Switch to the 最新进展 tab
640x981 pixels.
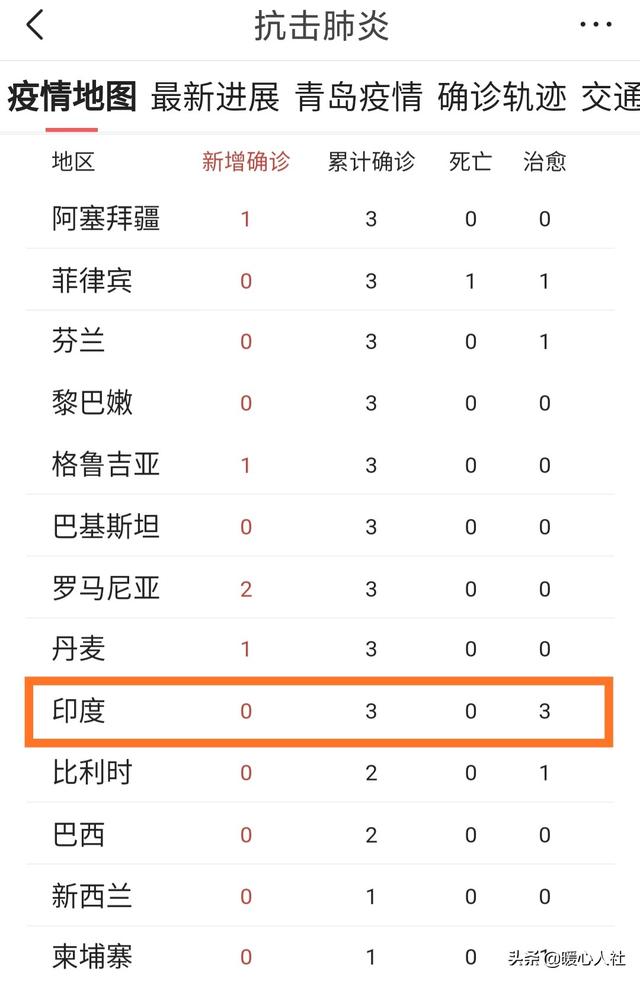215,97
